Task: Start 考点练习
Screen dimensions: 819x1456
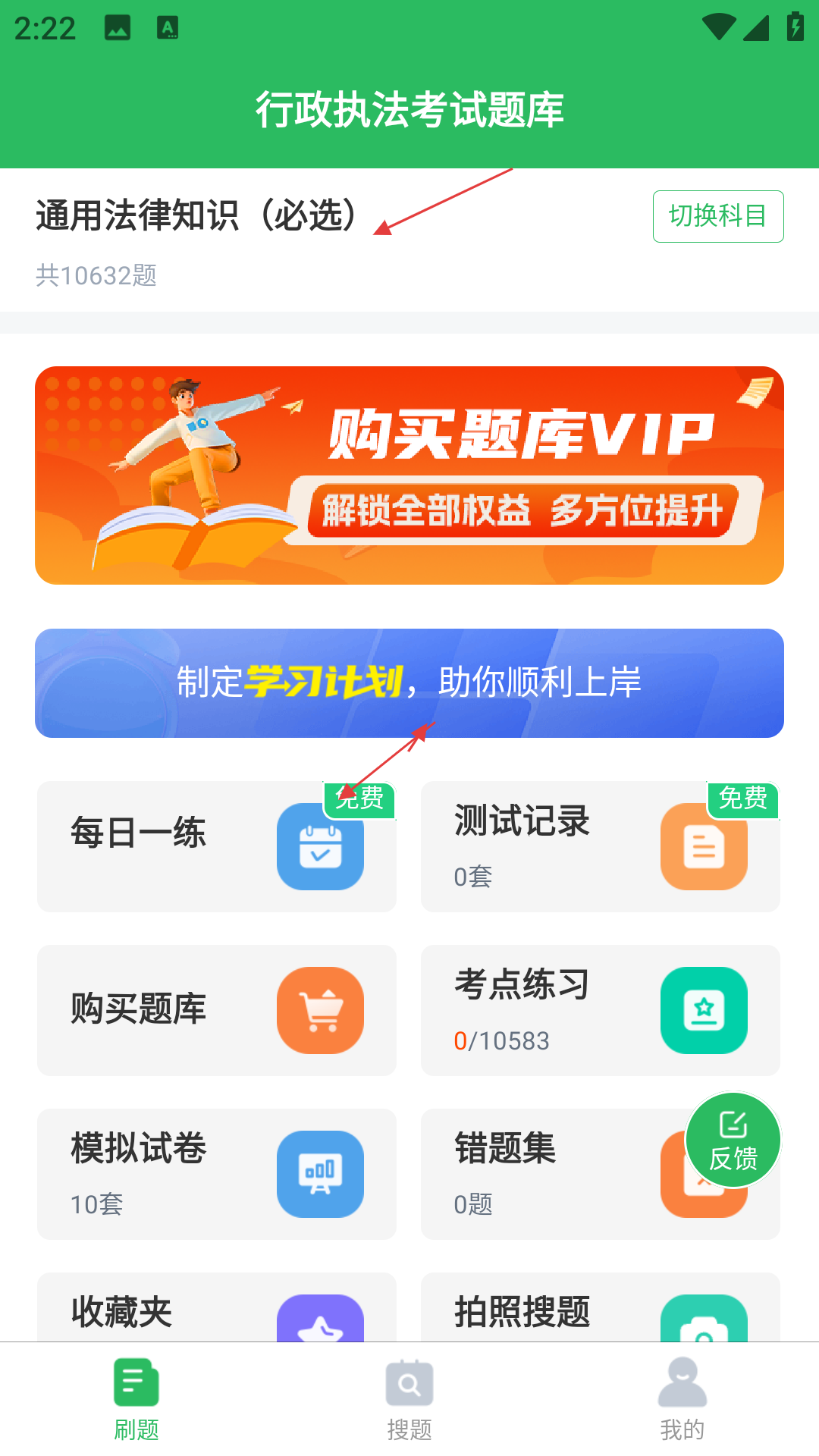Action: pyautogui.click(x=601, y=1010)
